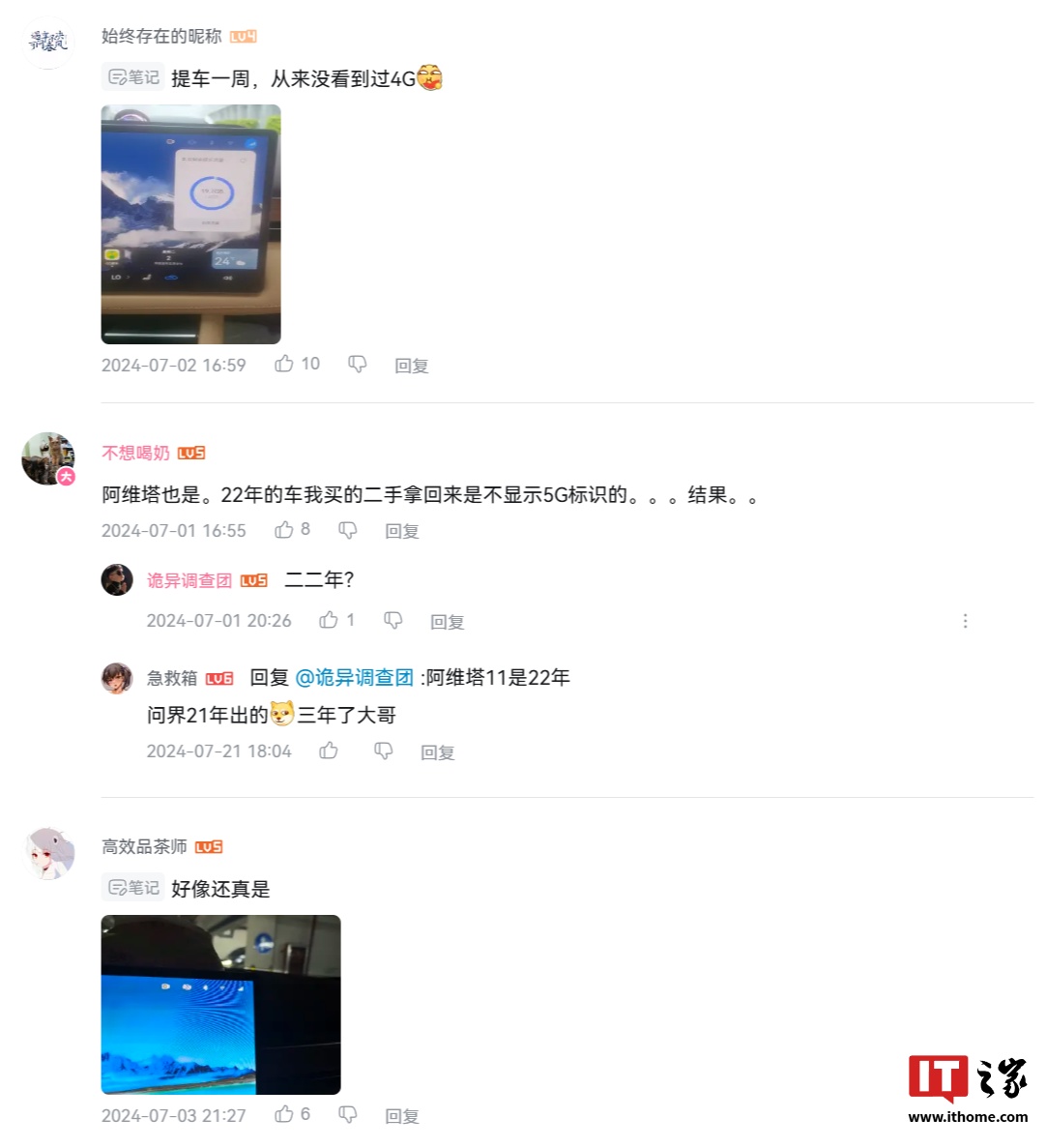Dislike 急救箱's reply
Screen dimensions: 1047x1148
pyautogui.click(x=384, y=751)
